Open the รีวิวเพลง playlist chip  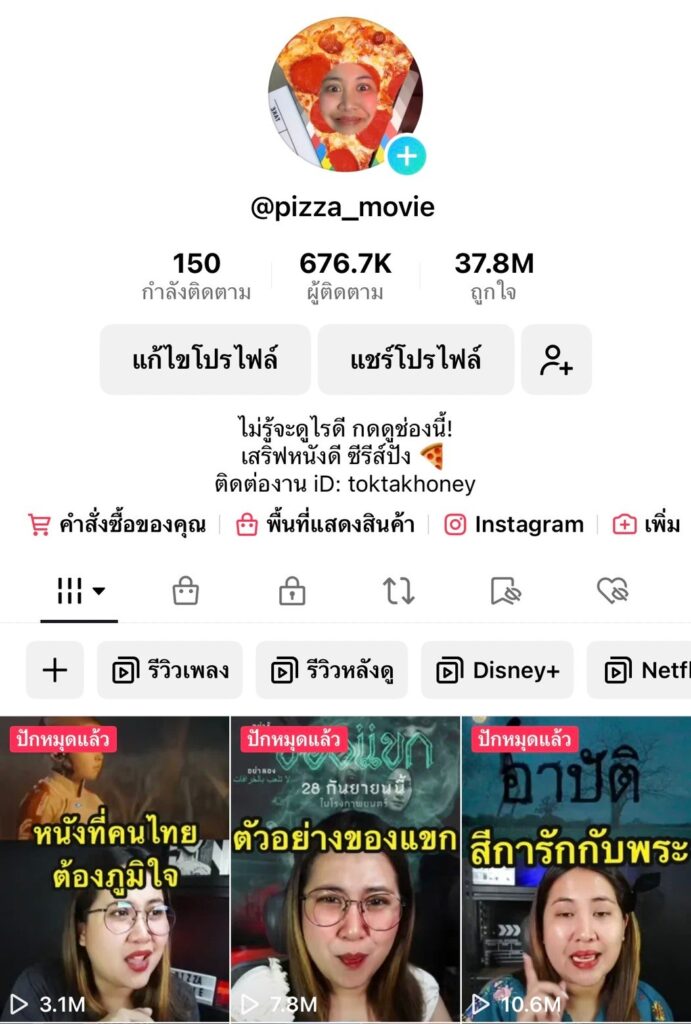170,670
